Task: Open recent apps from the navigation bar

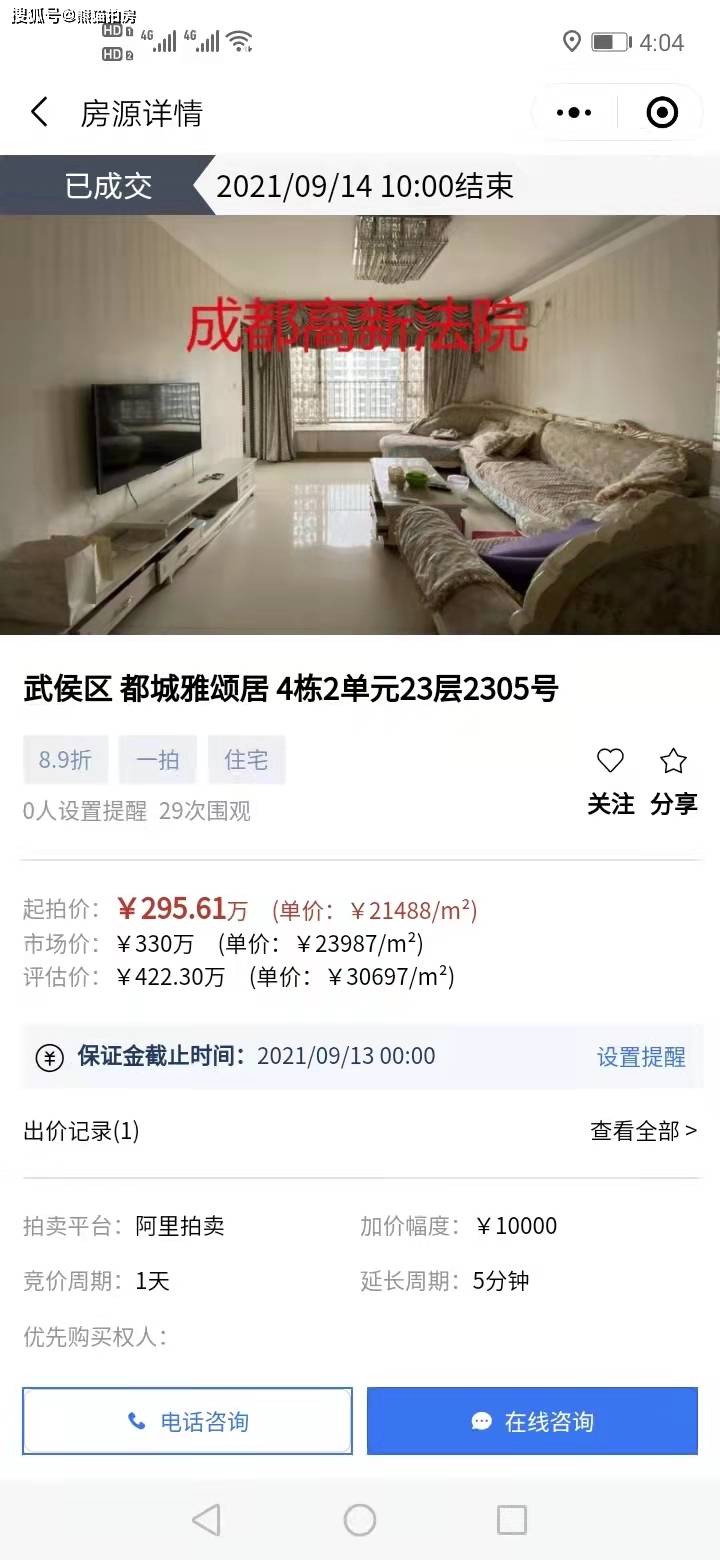Action: tap(511, 1520)
